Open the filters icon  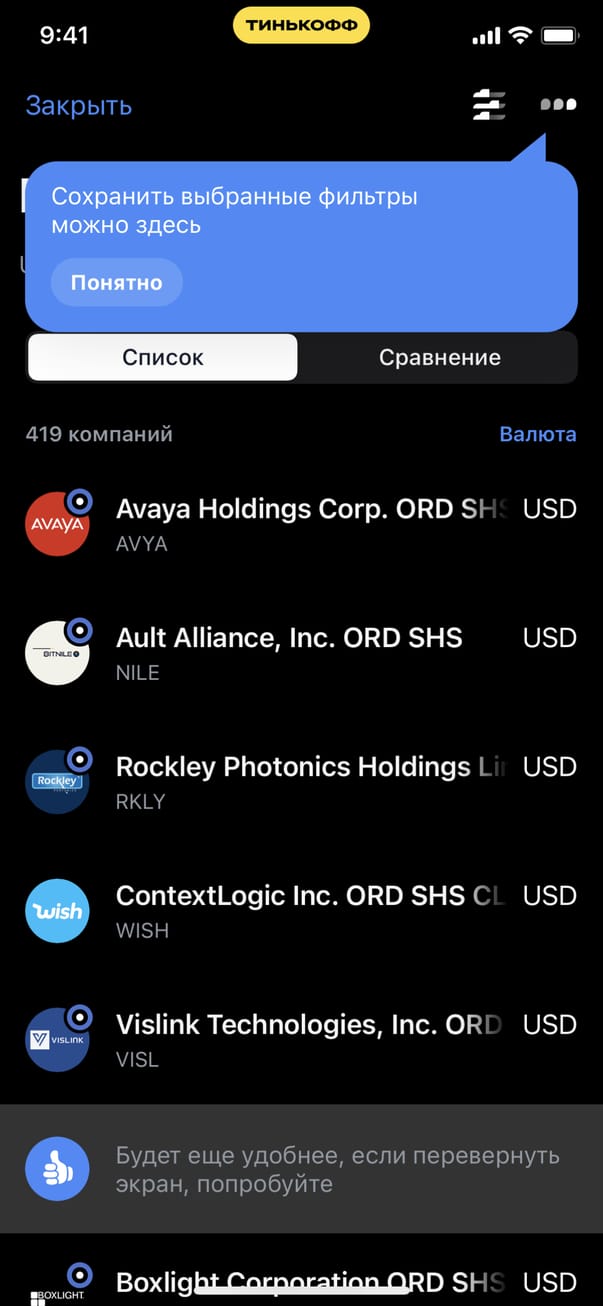[489, 105]
